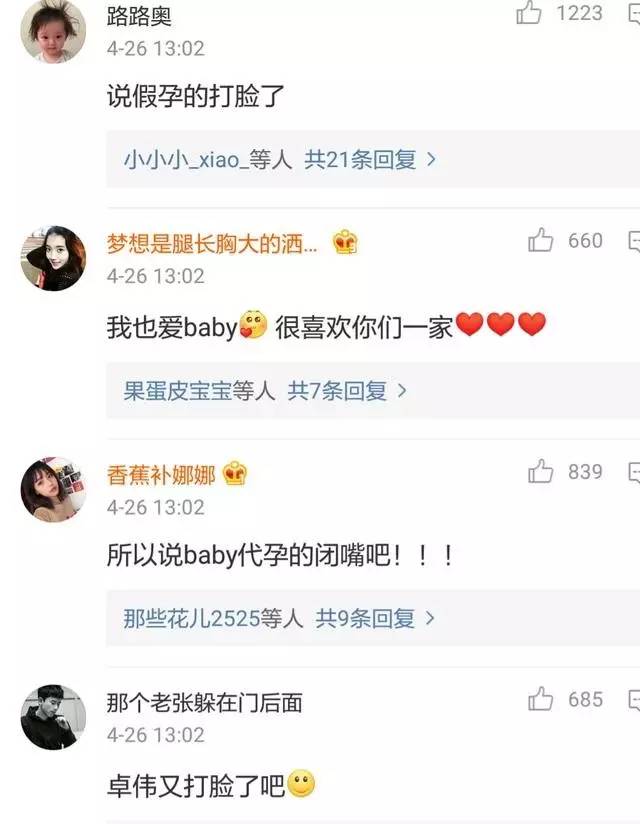Expand the 9 replies from 那些花儿2525等人

(280, 619)
